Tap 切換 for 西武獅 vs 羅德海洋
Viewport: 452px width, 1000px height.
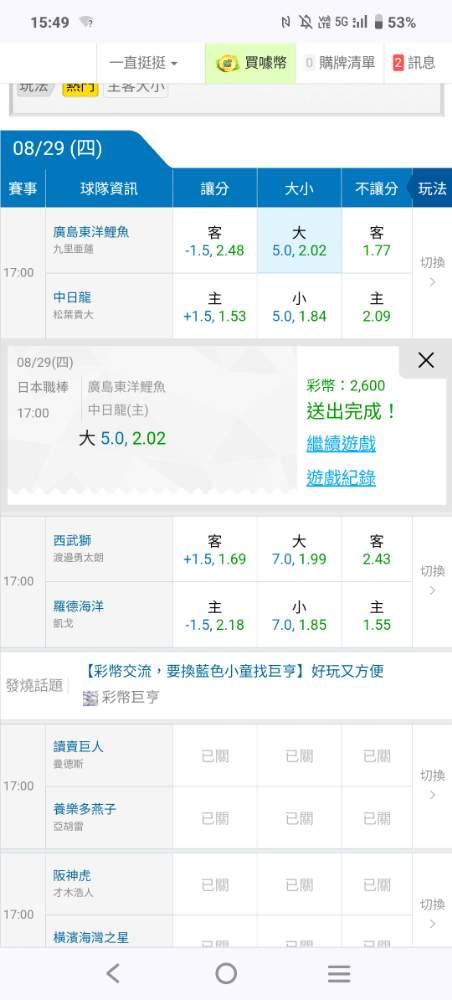click(432, 580)
